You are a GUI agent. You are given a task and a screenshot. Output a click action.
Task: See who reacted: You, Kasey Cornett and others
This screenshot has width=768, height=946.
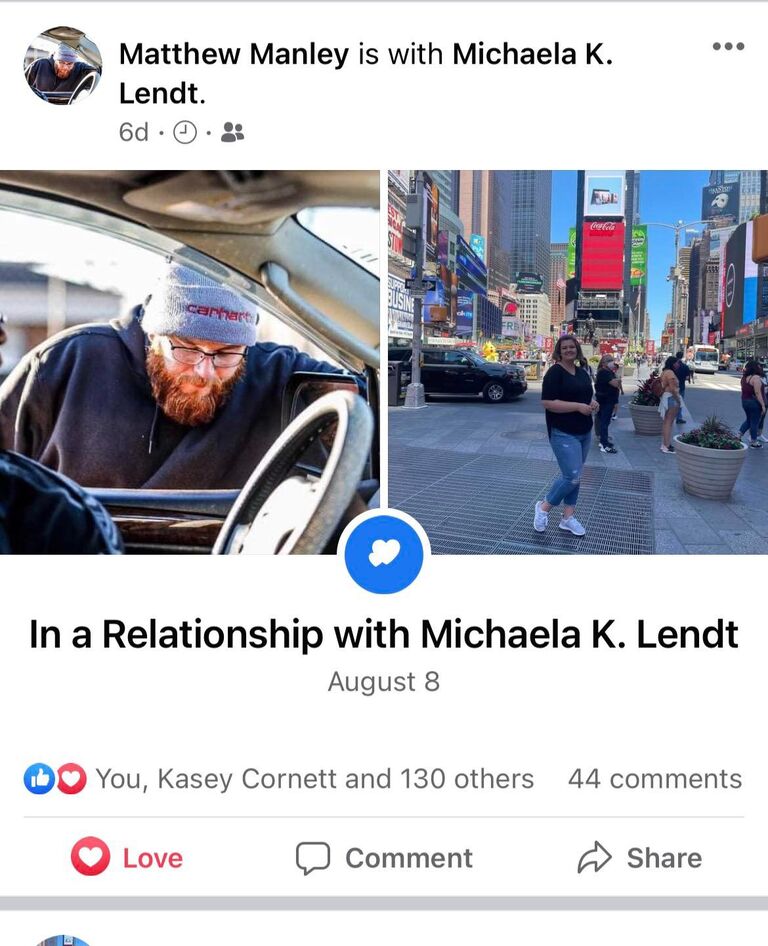(x=313, y=779)
